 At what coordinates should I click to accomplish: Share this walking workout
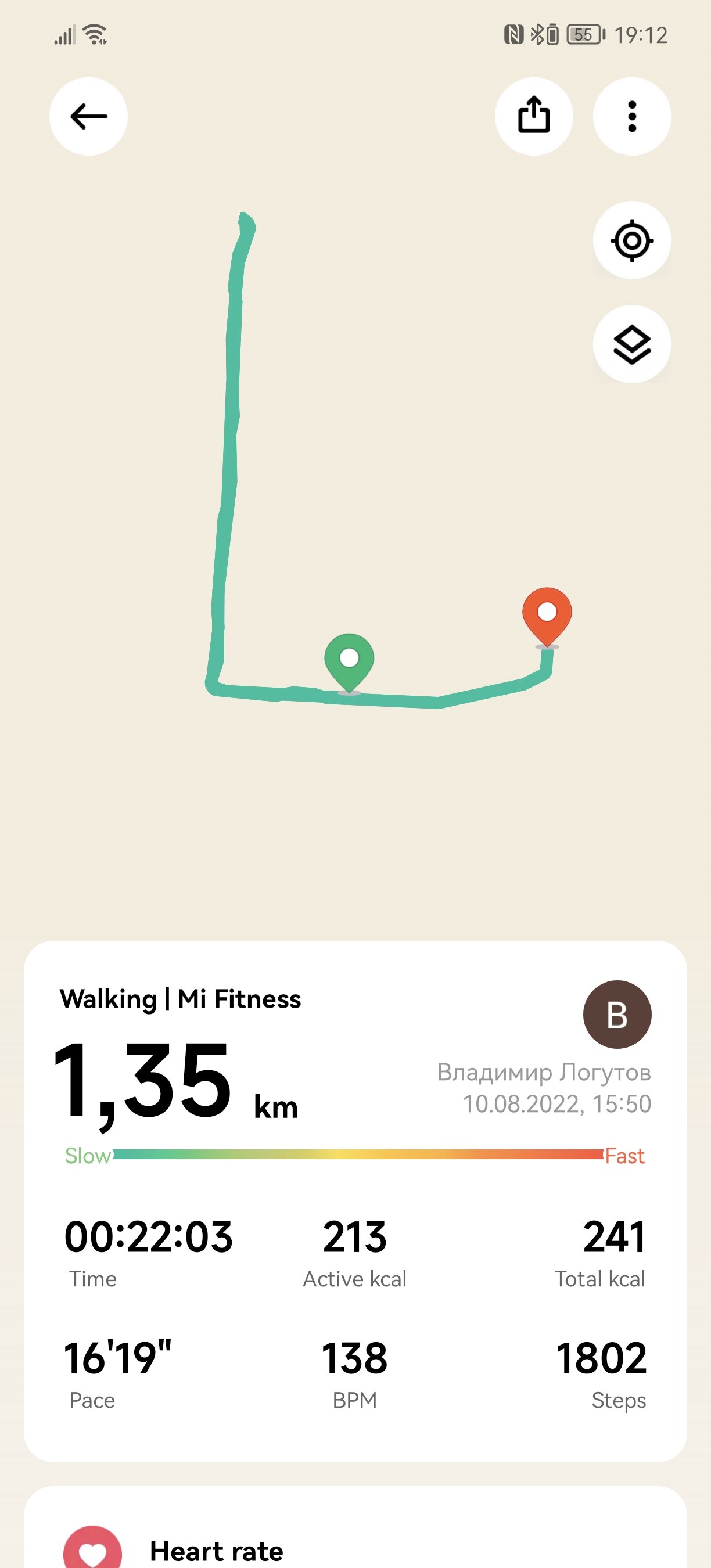click(534, 116)
